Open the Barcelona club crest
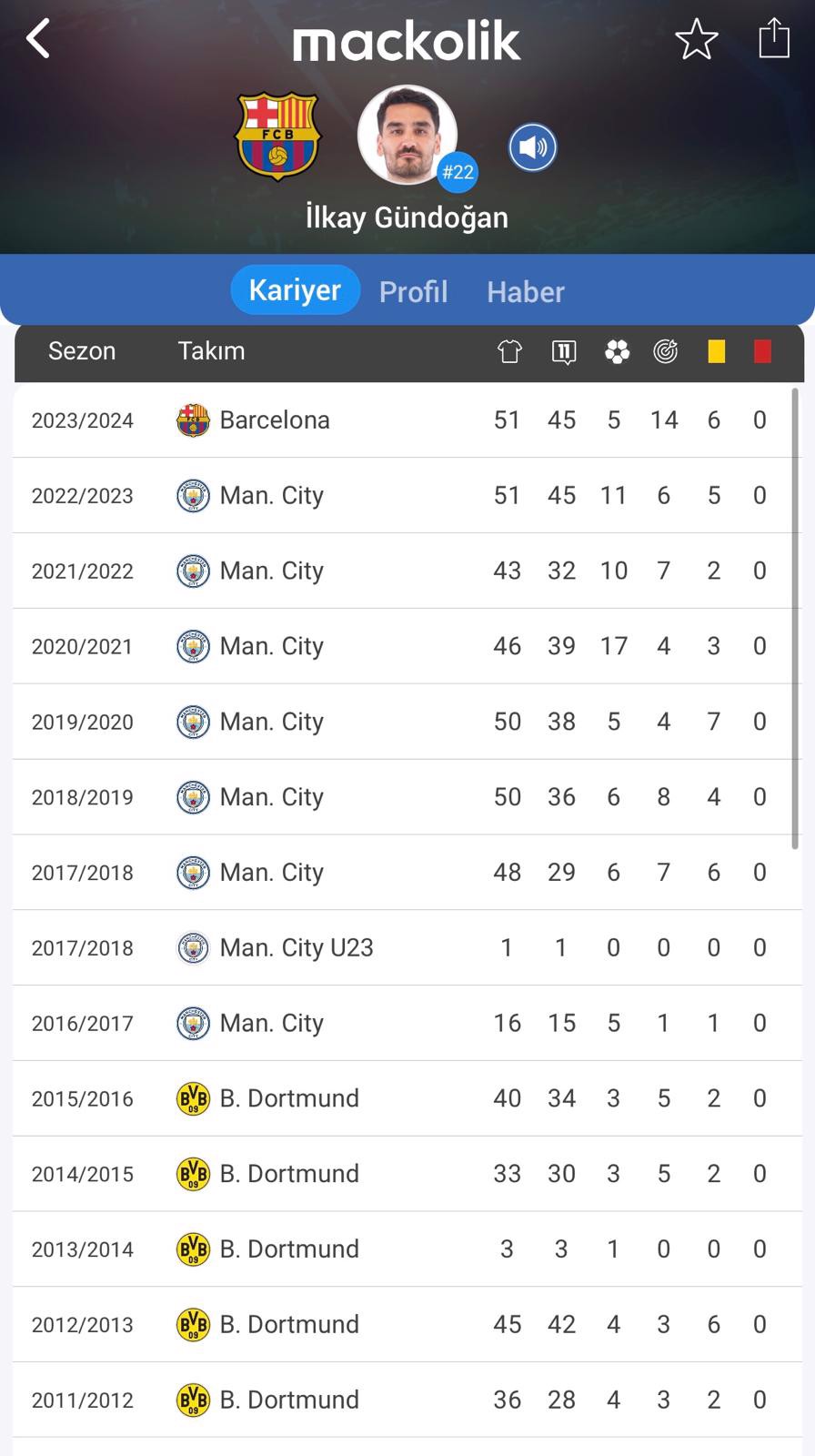Viewport: 815px width, 1456px height. [x=278, y=135]
